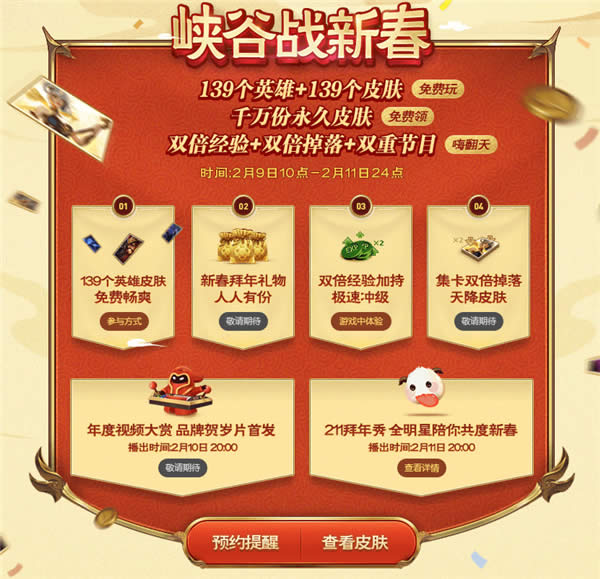Tap 敬请期待 under 年度视频大赏
This screenshot has width=600, height=579.
182,467
